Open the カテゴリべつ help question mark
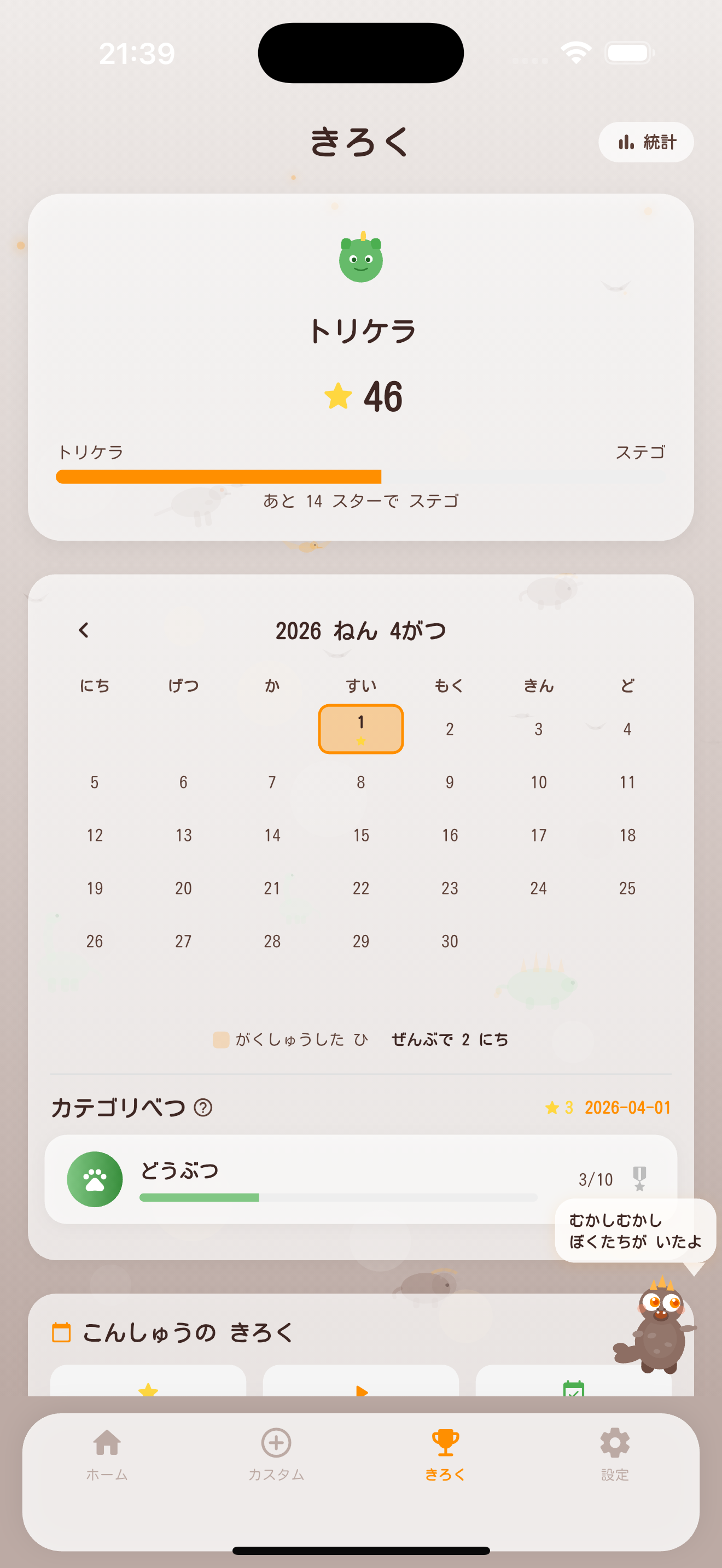 [x=203, y=1107]
